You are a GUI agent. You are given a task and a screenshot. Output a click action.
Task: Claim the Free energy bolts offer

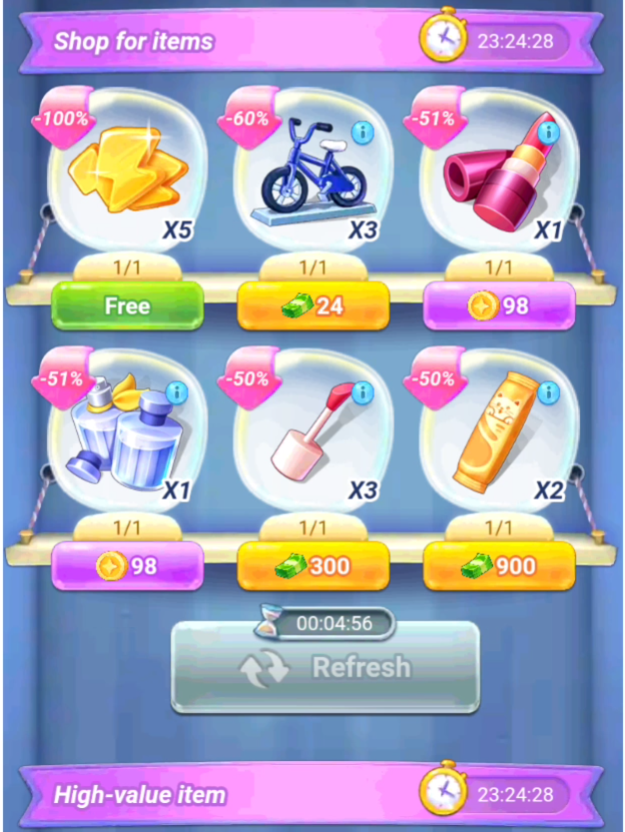pos(127,306)
